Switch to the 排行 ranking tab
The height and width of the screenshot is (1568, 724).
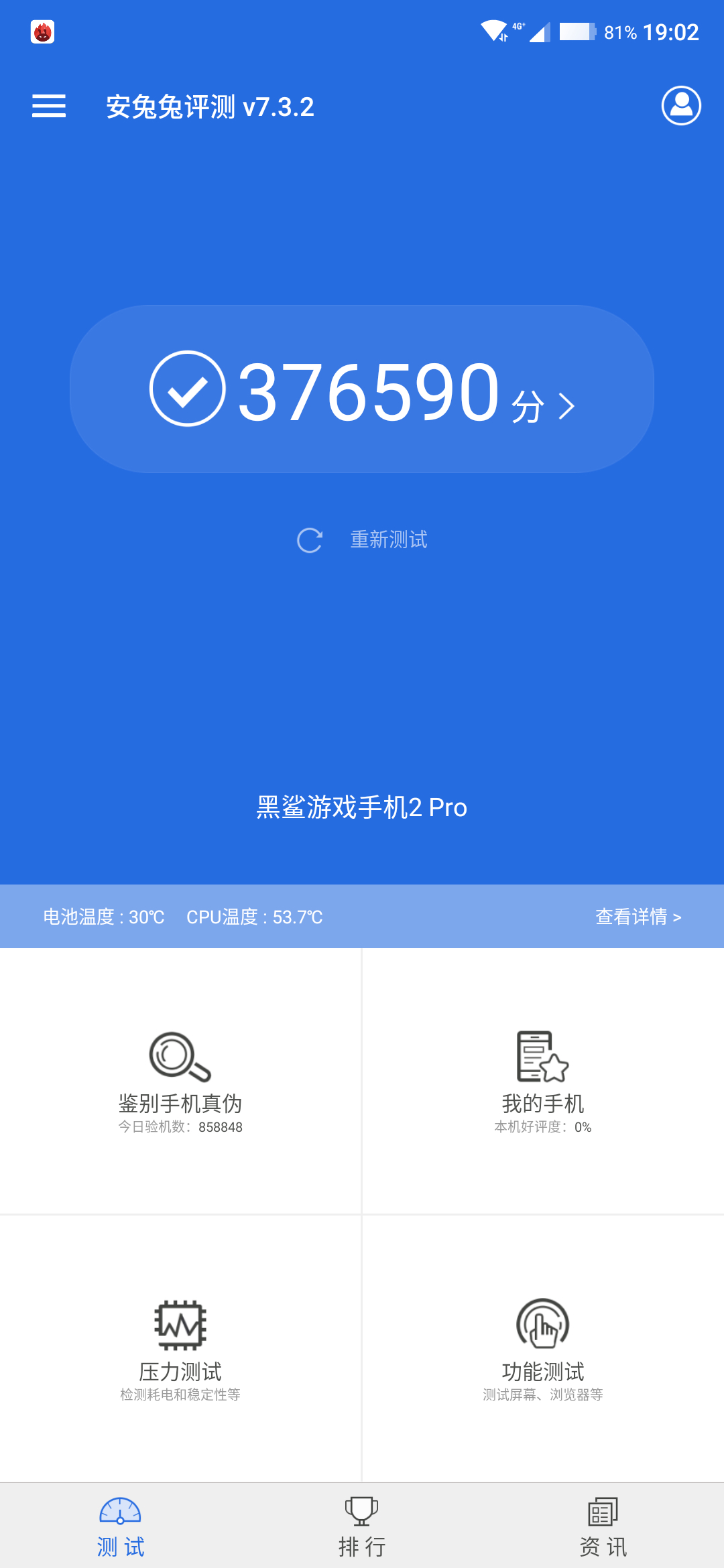[x=362, y=1528]
